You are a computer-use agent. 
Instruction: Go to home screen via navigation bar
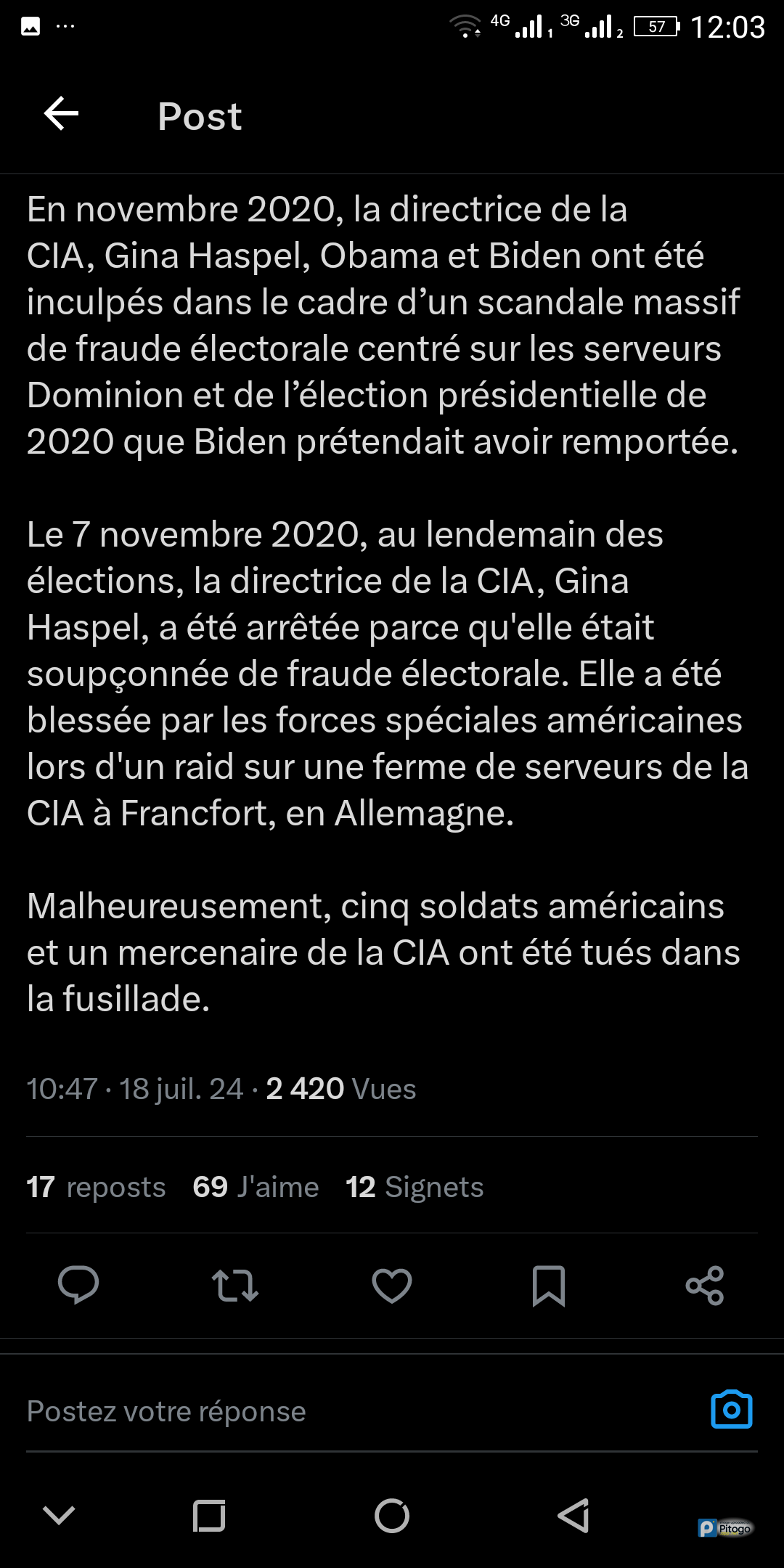click(392, 1516)
